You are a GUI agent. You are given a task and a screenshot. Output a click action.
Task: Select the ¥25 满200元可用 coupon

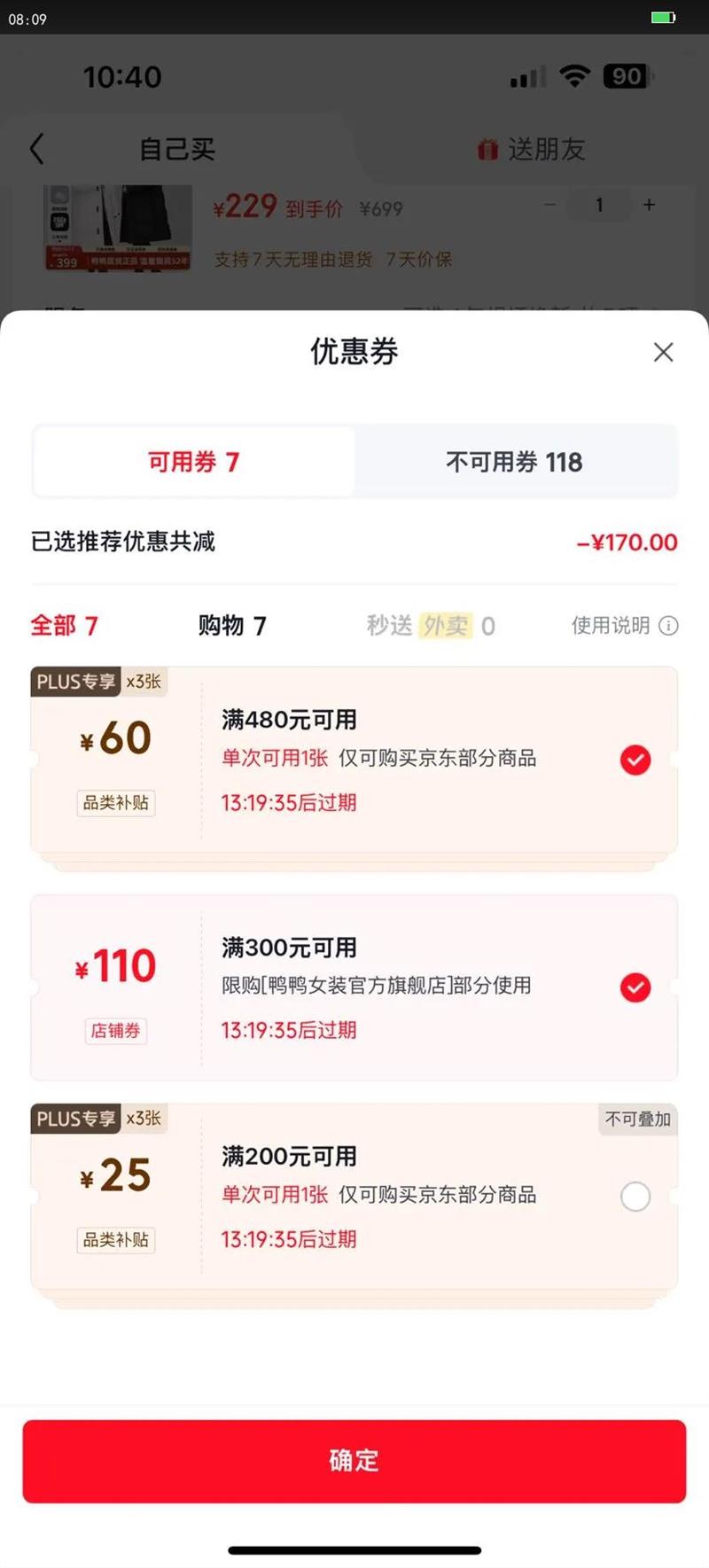[x=635, y=1197]
